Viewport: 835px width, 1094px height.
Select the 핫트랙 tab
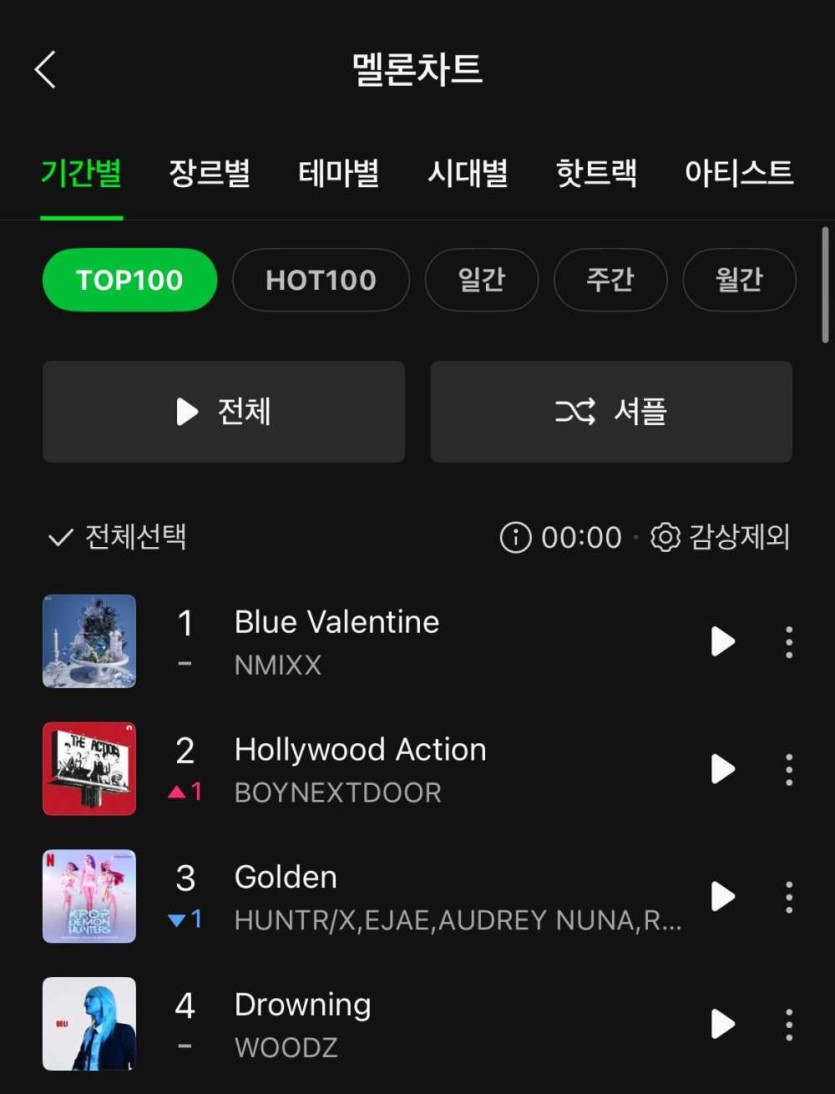(596, 173)
